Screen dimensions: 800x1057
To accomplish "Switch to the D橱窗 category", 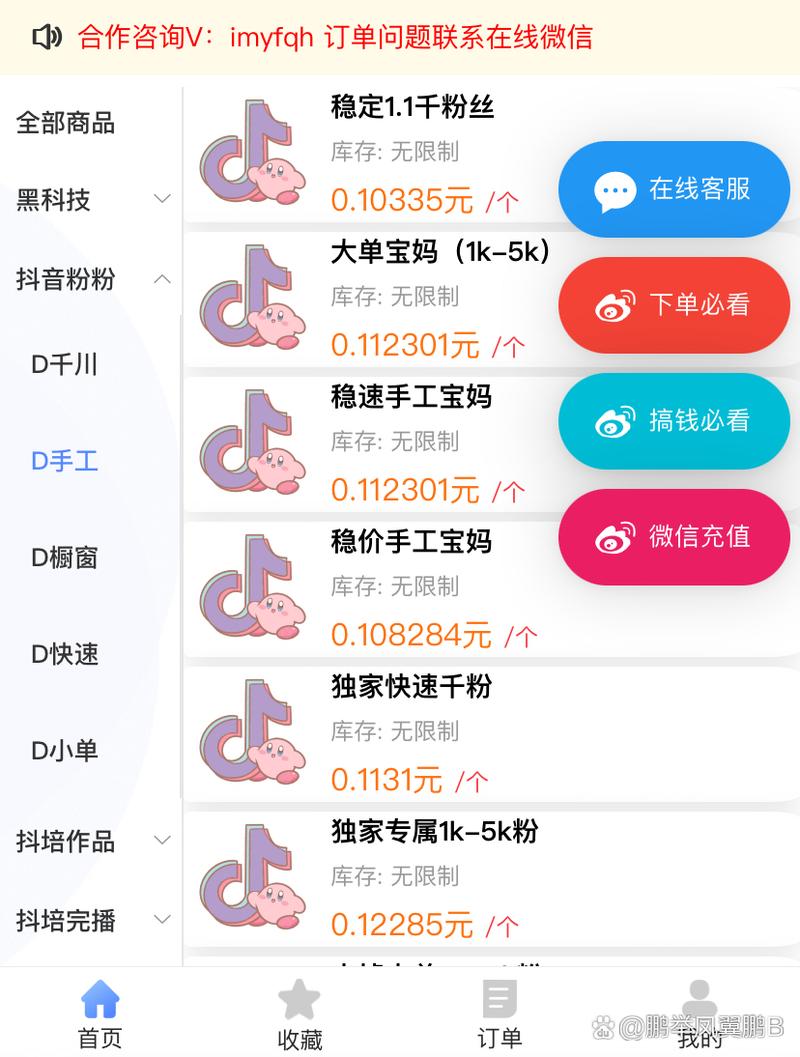I will point(64,558).
